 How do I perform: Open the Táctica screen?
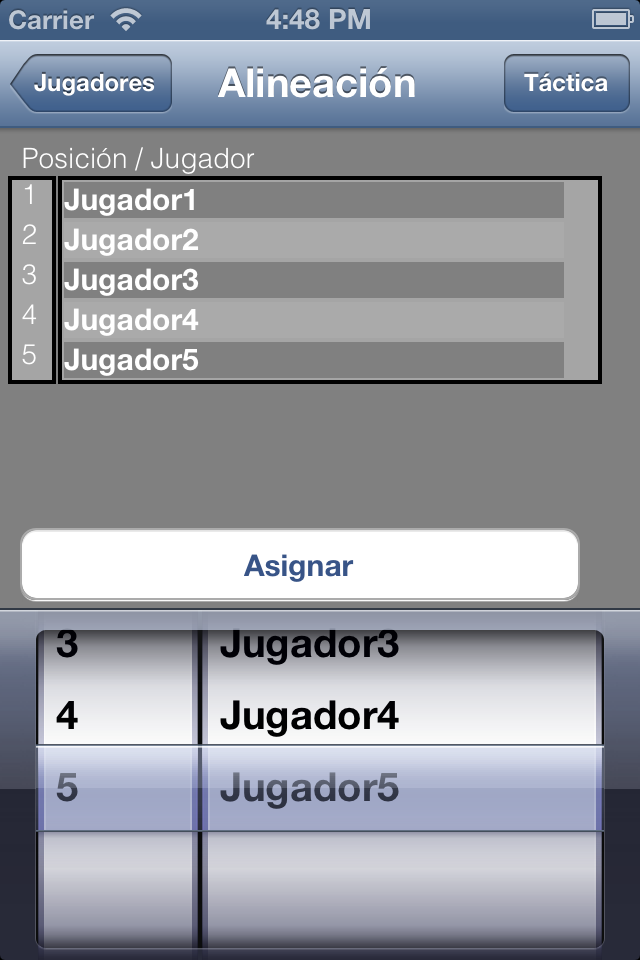click(567, 83)
